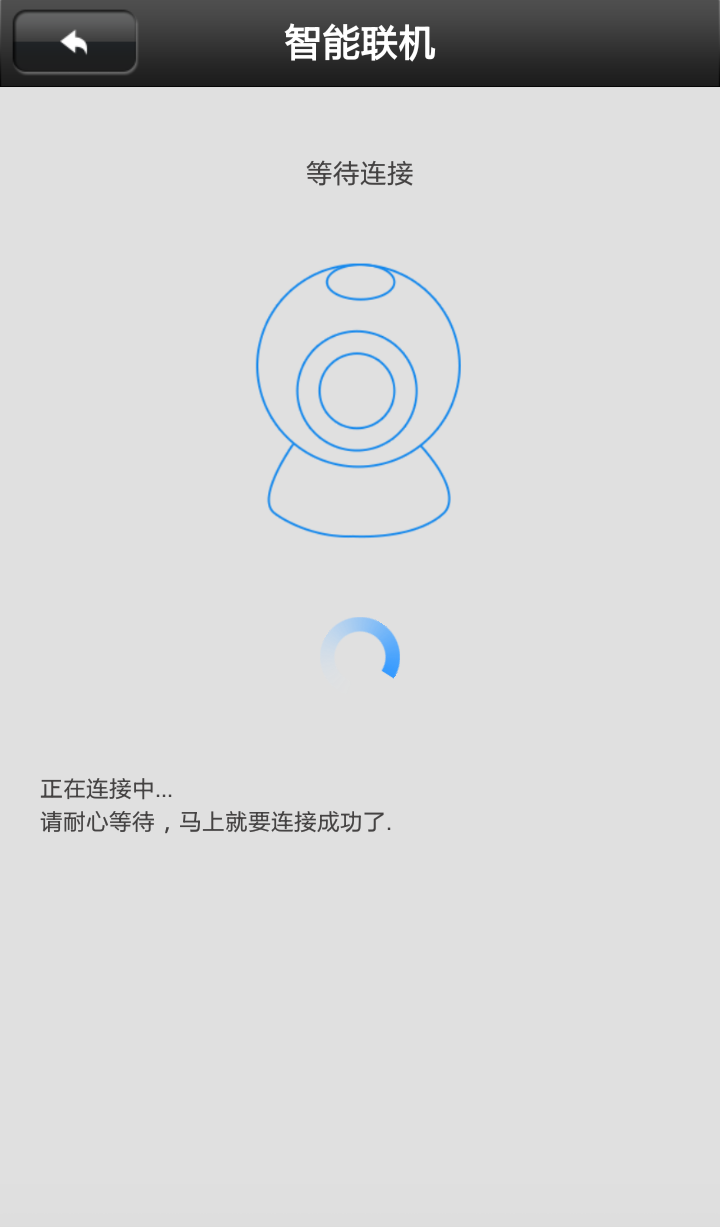
Task: Go back using the arrow button
Action: [75, 42]
